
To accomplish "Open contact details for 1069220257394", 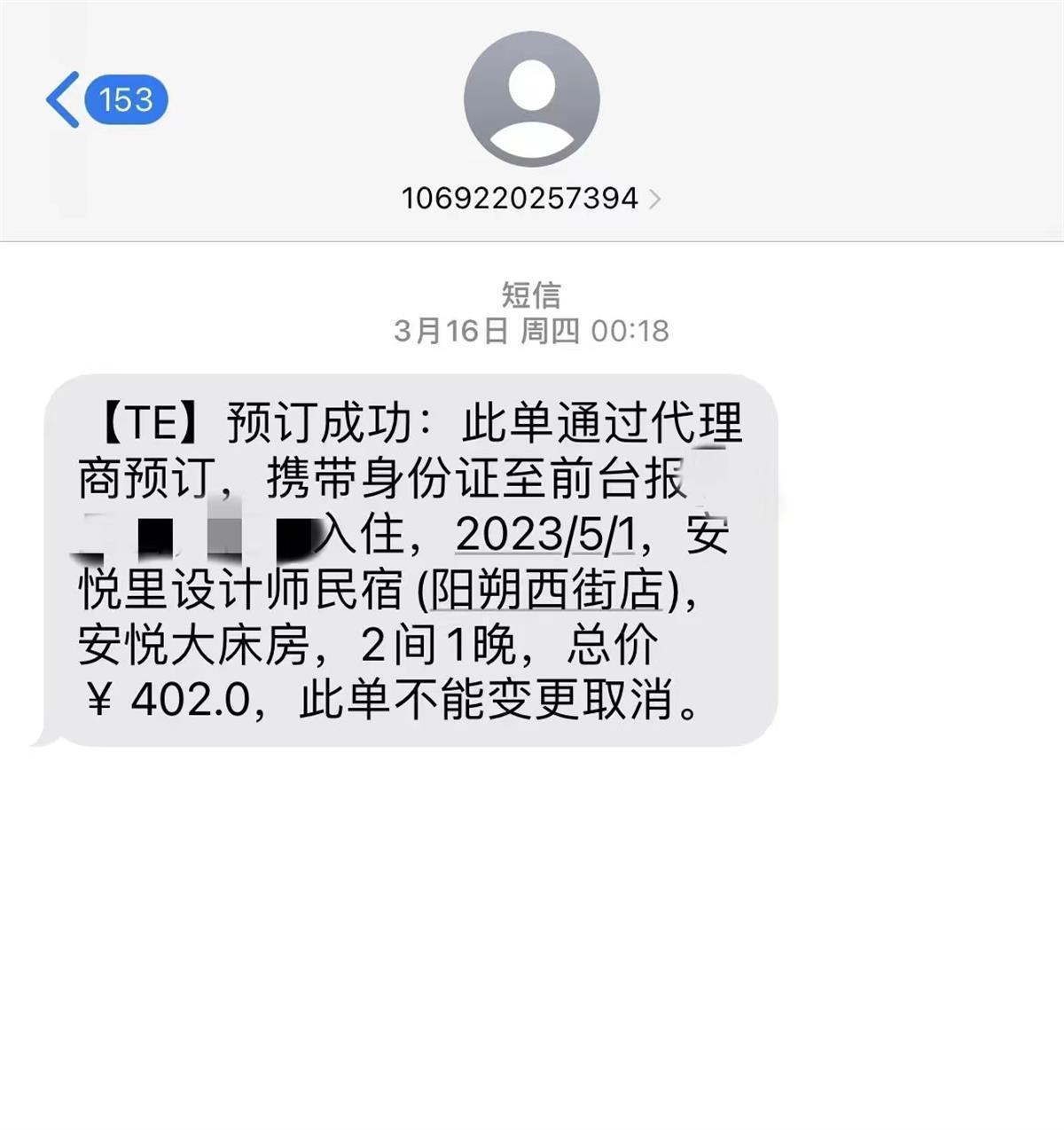I will click(530, 198).
